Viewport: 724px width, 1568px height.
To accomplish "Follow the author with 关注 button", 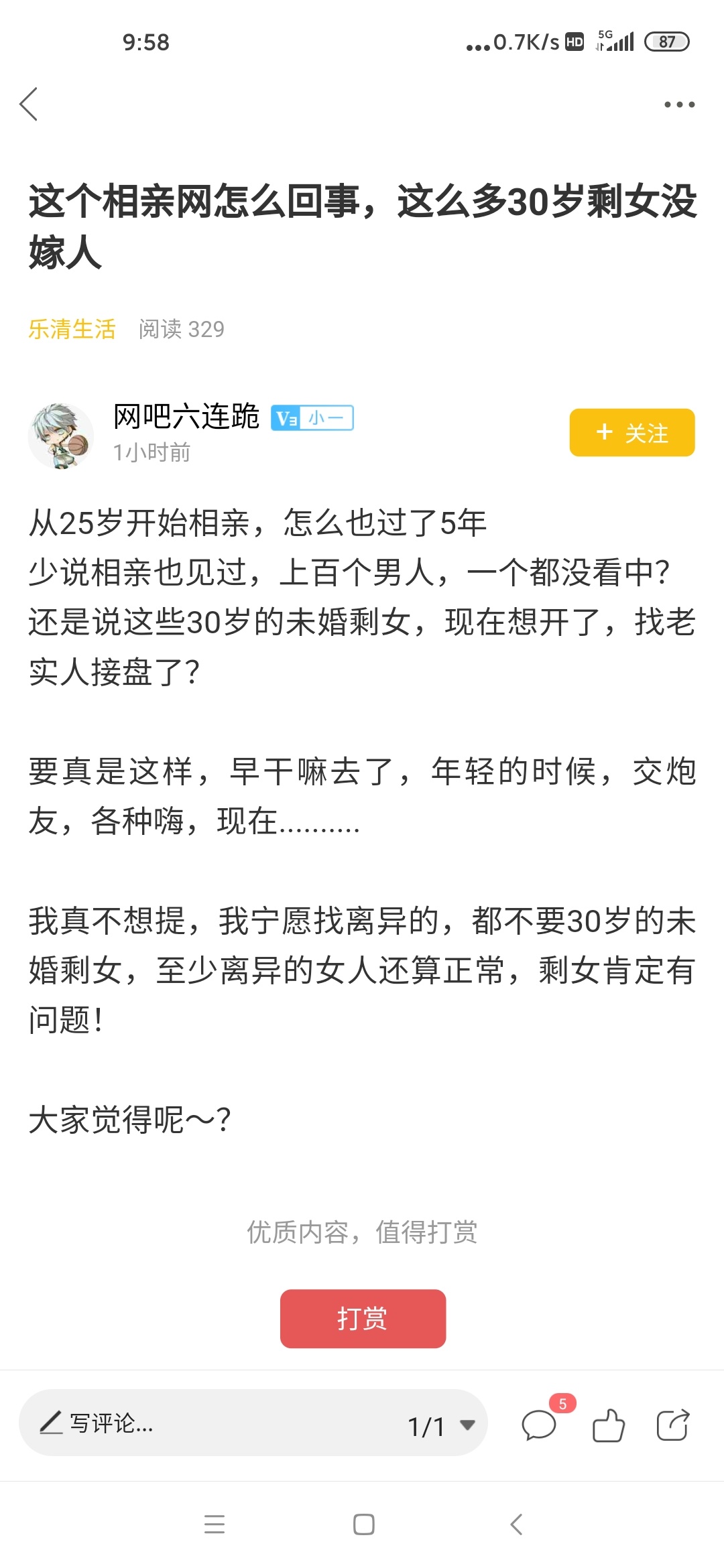I will coord(631,433).
